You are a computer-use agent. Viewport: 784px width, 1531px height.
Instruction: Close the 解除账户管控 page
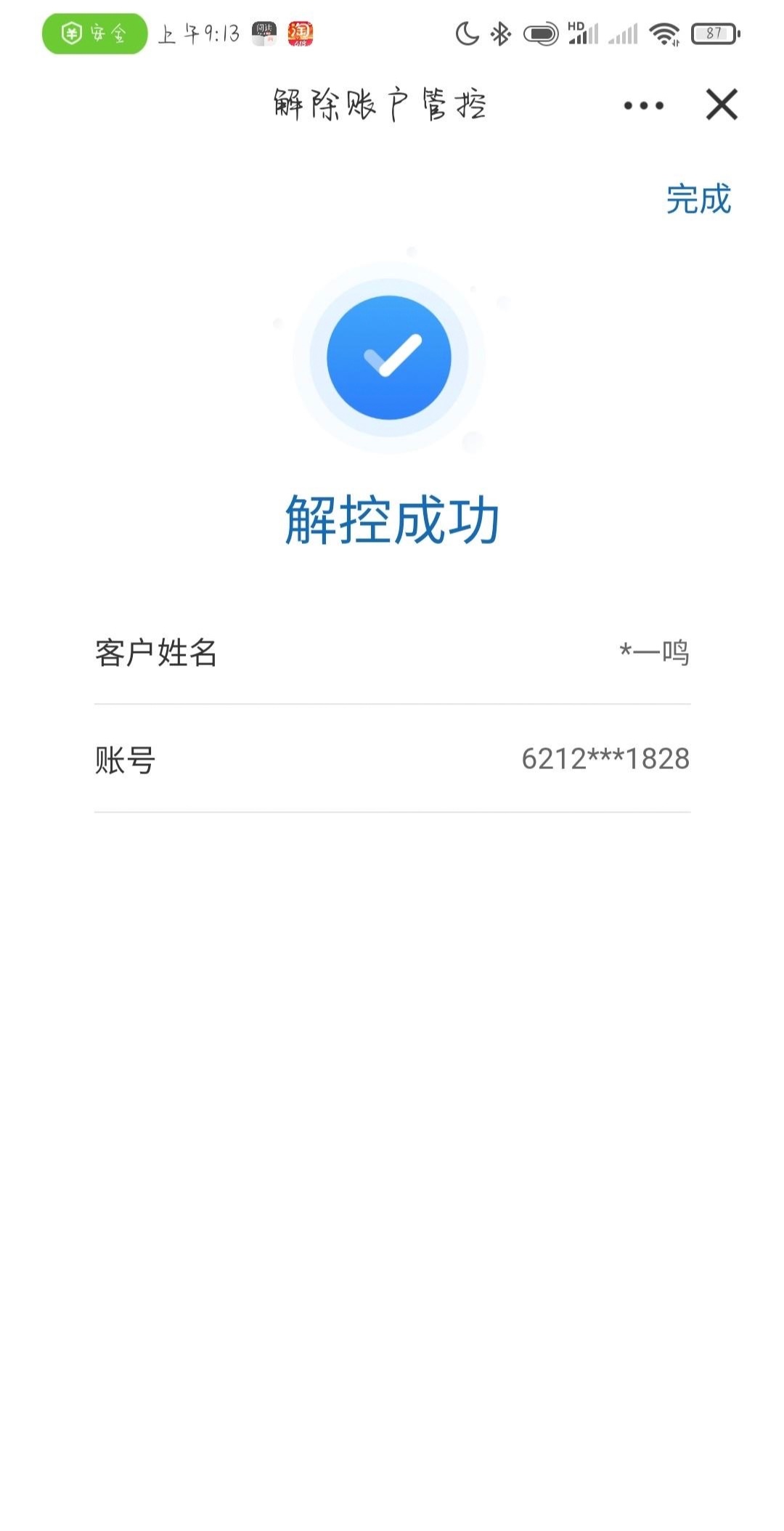(x=722, y=105)
